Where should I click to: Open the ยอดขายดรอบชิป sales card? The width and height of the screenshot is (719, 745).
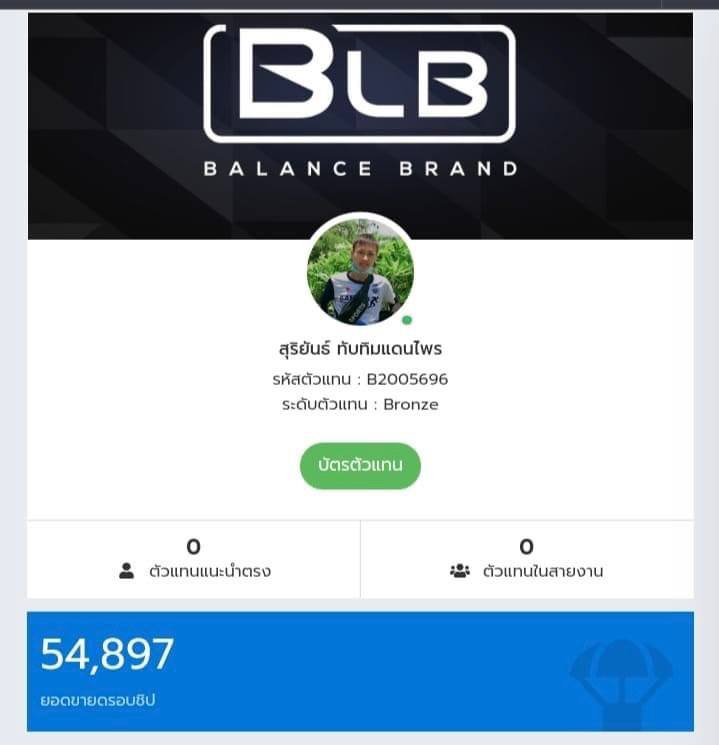tap(360, 671)
